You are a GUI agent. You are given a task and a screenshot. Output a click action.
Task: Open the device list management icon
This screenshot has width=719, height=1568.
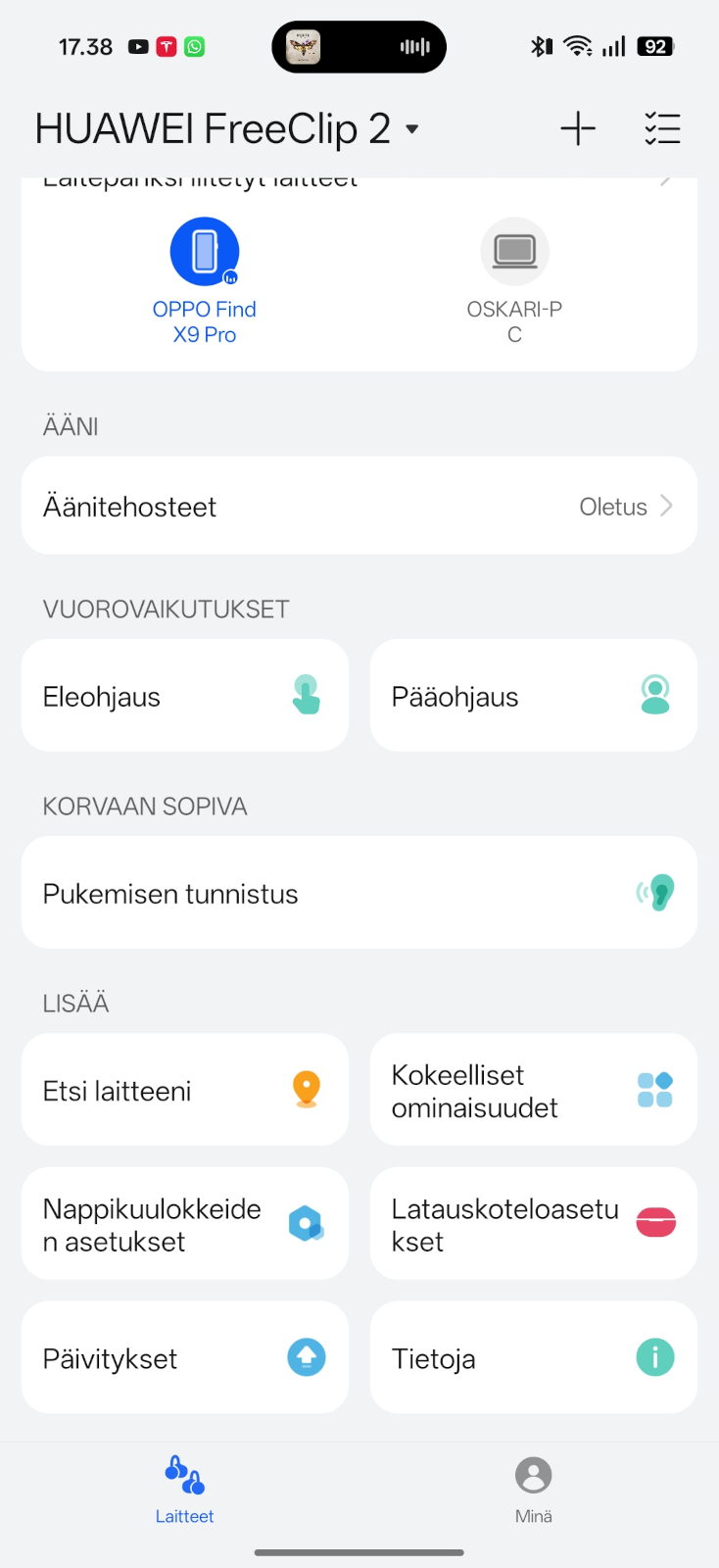click(662, 128)
